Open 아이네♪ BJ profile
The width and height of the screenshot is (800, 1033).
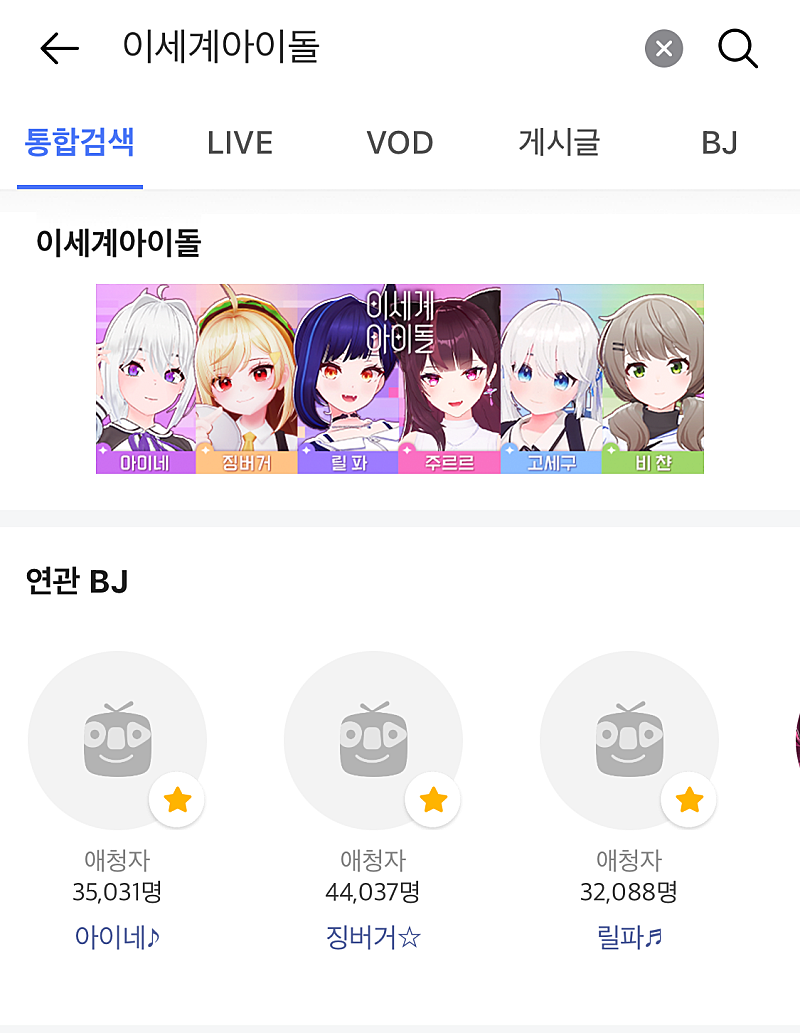(117, 740)
